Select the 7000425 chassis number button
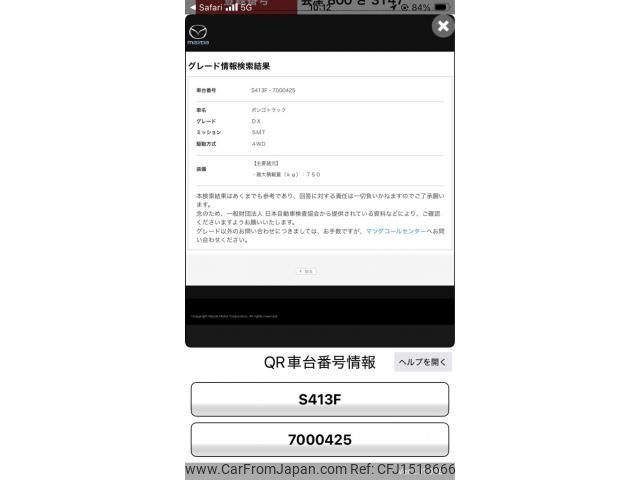 tap(319, 439)
